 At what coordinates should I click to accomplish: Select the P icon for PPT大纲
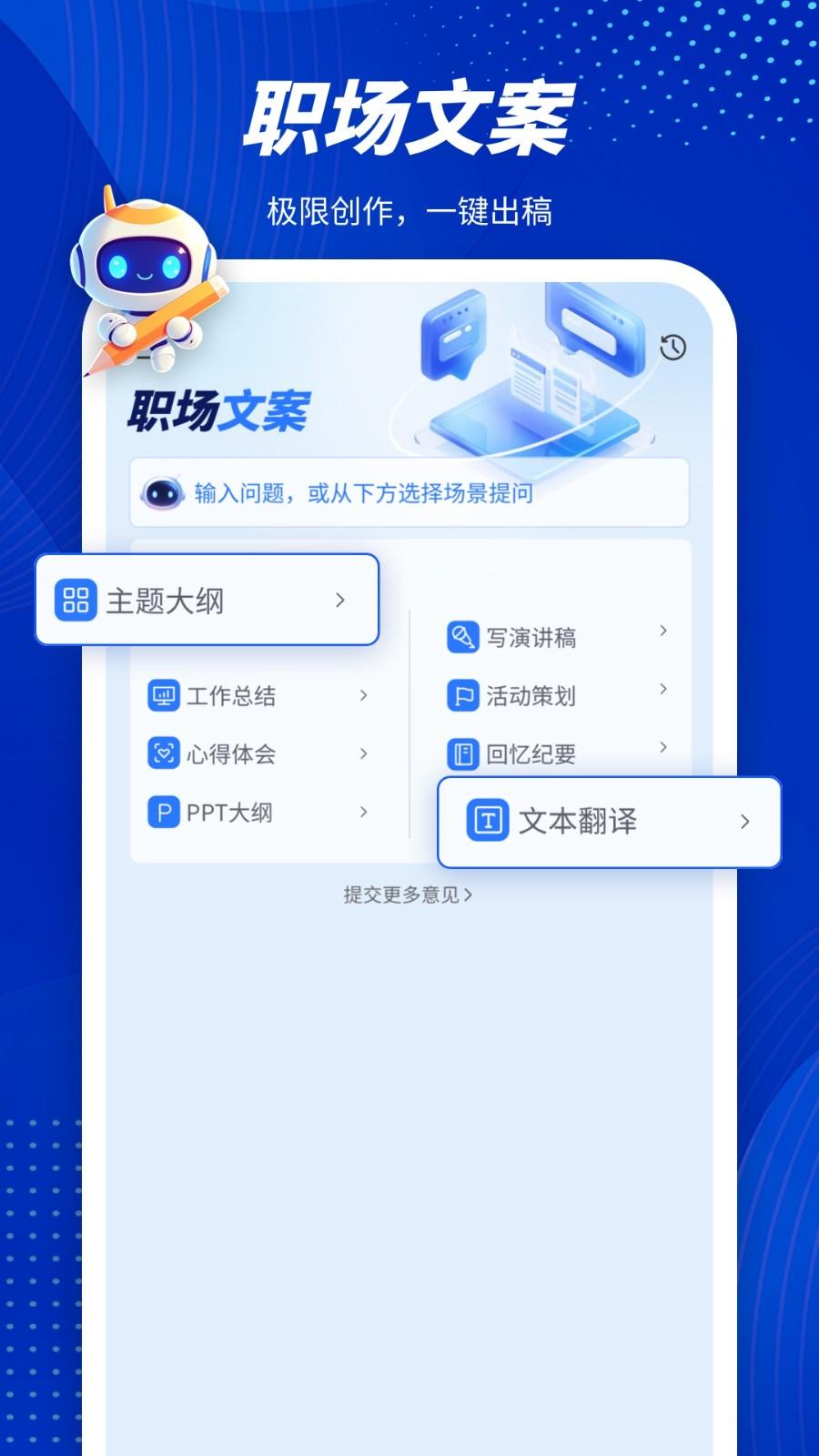pyautogui.click(x=164, y=812)
